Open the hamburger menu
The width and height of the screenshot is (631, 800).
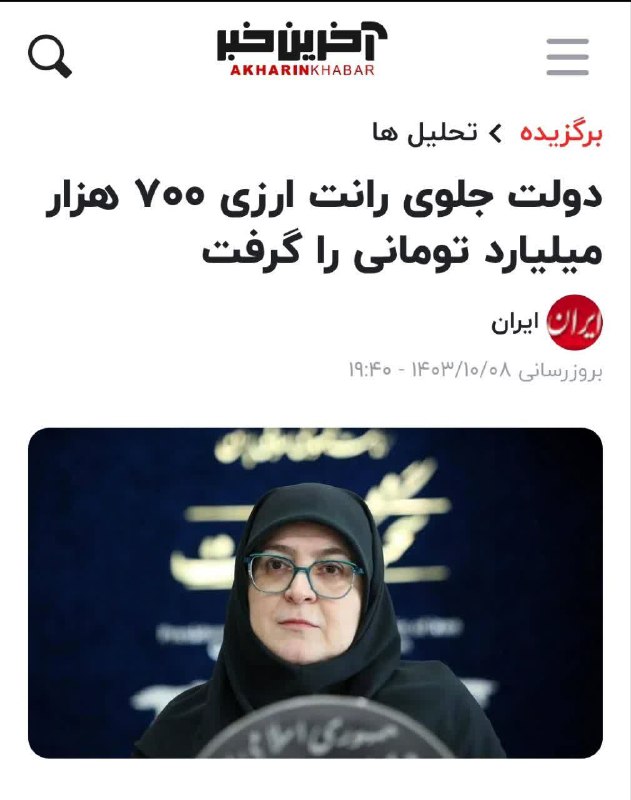pos(567,56)
